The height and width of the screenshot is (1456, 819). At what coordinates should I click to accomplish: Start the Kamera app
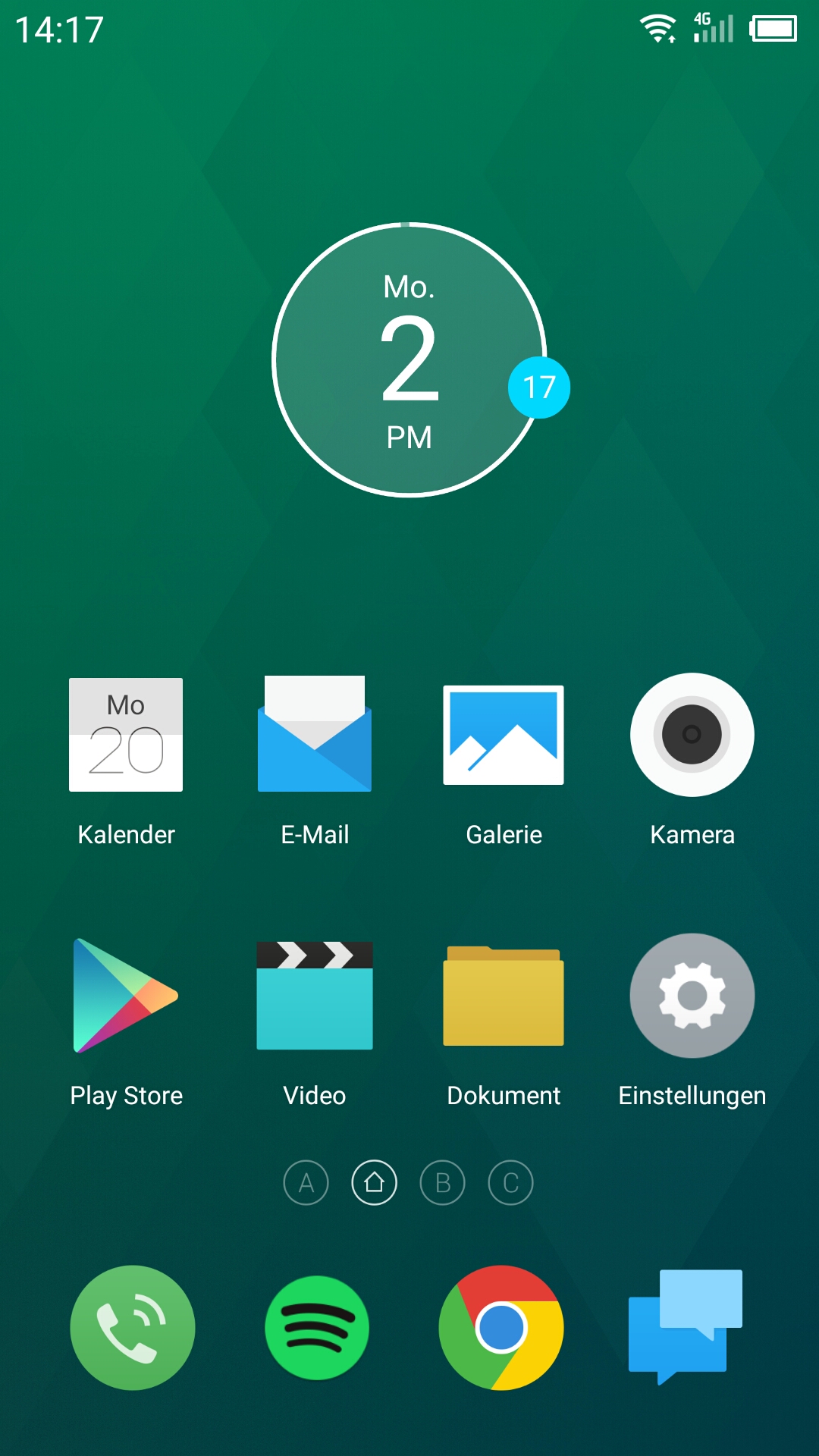point(692,735)
